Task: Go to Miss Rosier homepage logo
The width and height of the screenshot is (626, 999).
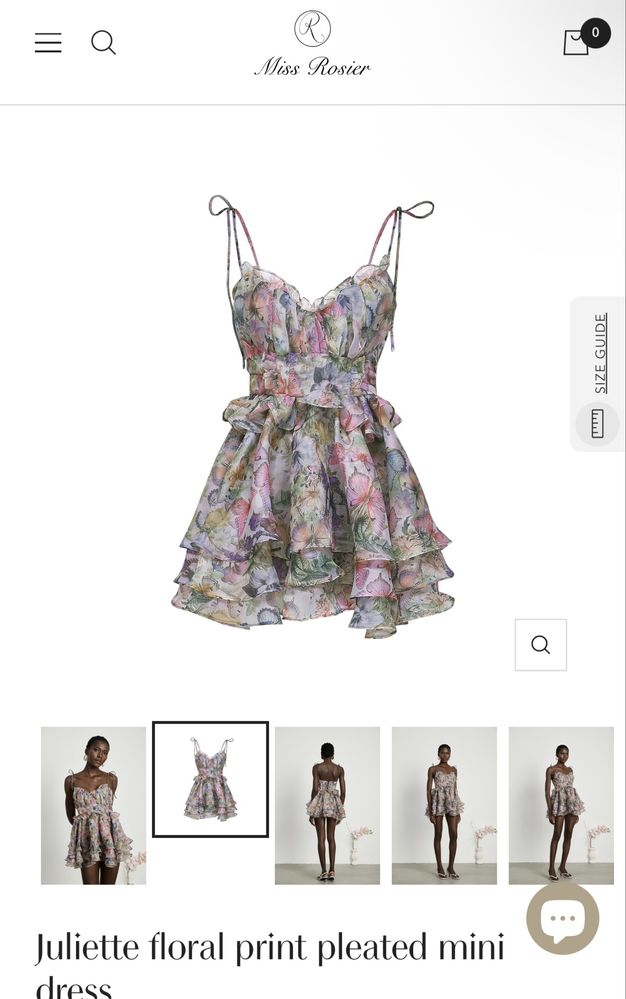Action: [x=312, y=44]
